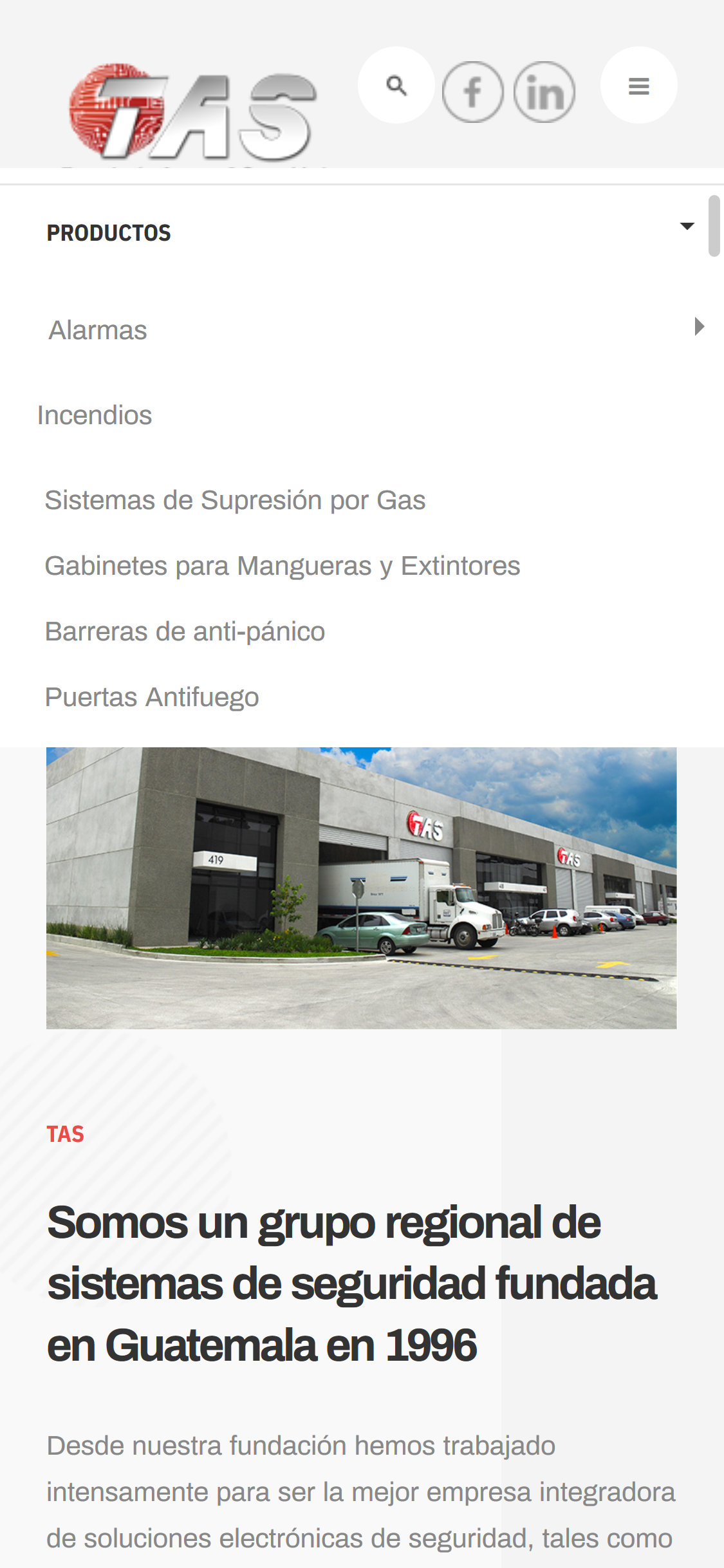The width and height of the screenshot is (724, 1568).
Task: Open Sistemas de Supresión por Gas
Action: pos(235,500)
